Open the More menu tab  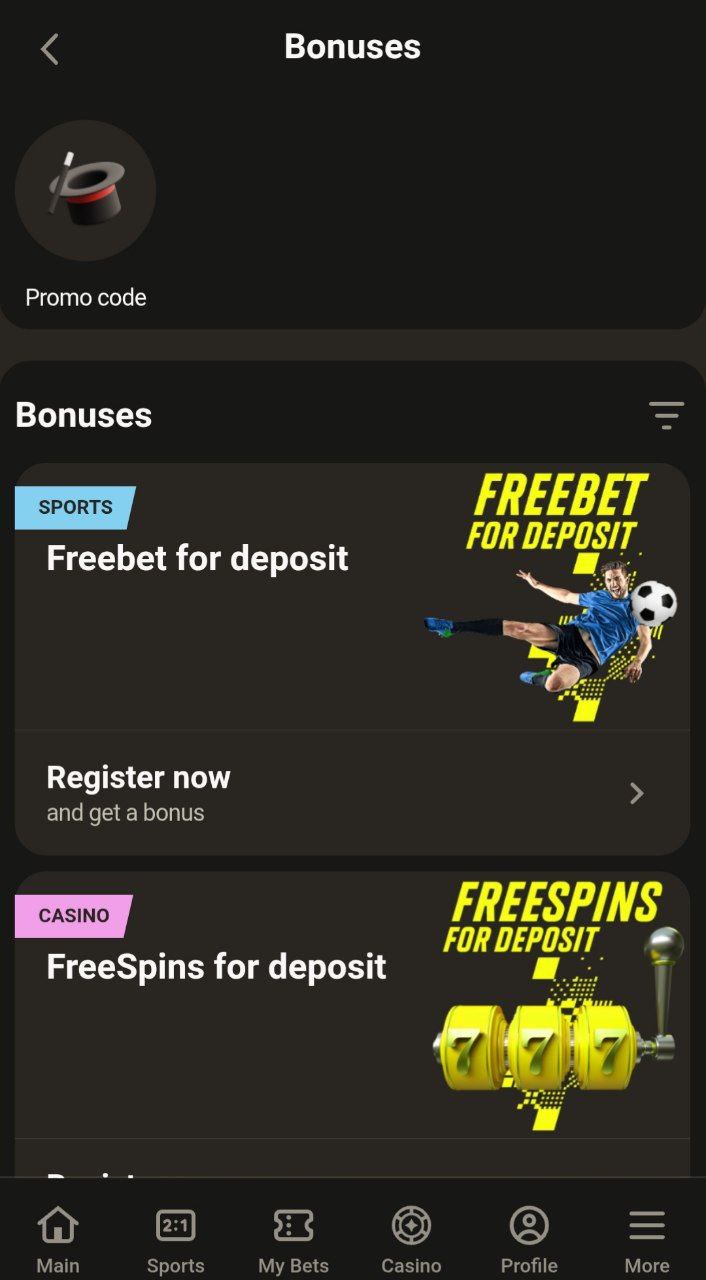click(647, 1240)
